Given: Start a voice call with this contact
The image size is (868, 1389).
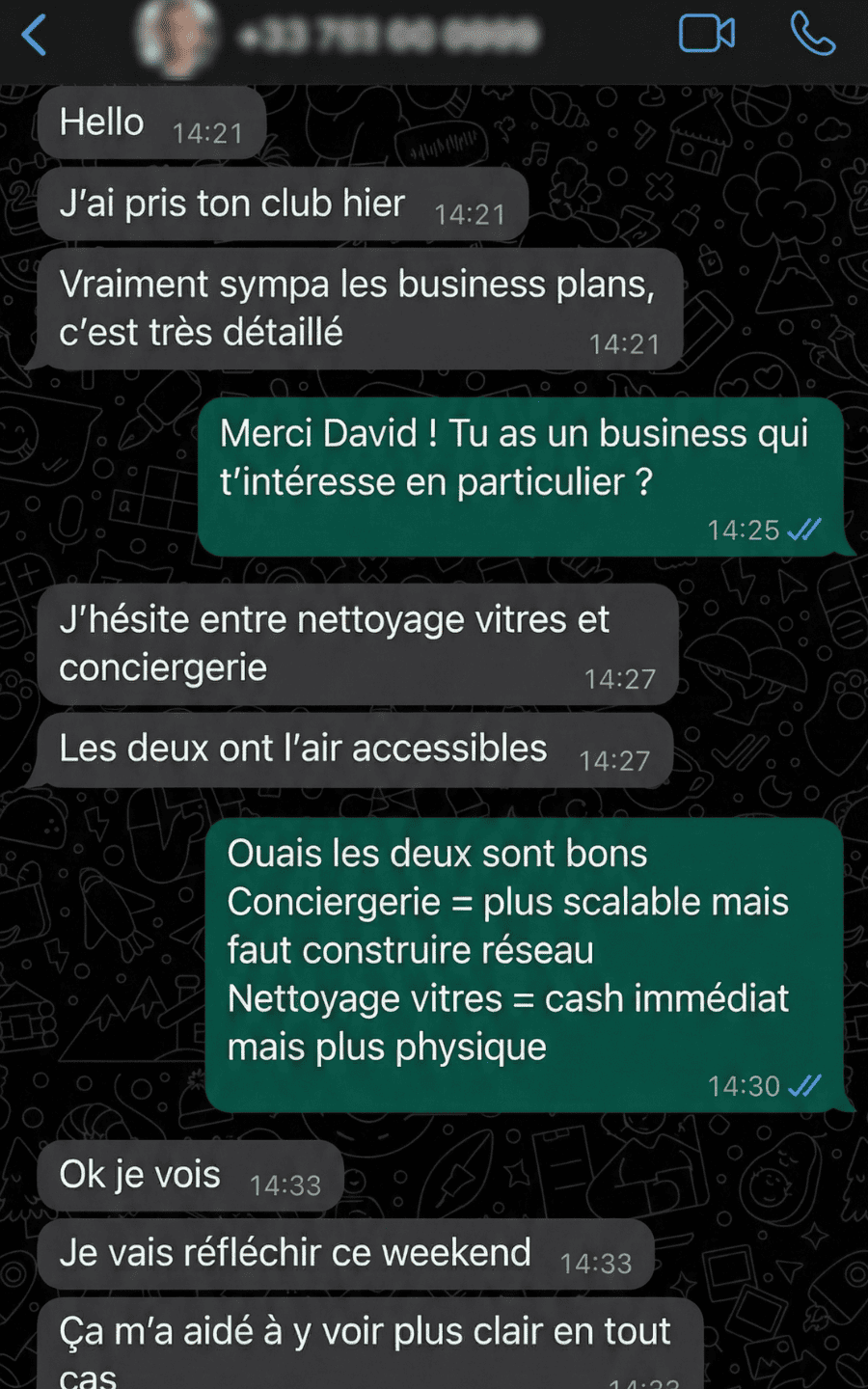Looking at the screenshot, I should pos(812,35).
